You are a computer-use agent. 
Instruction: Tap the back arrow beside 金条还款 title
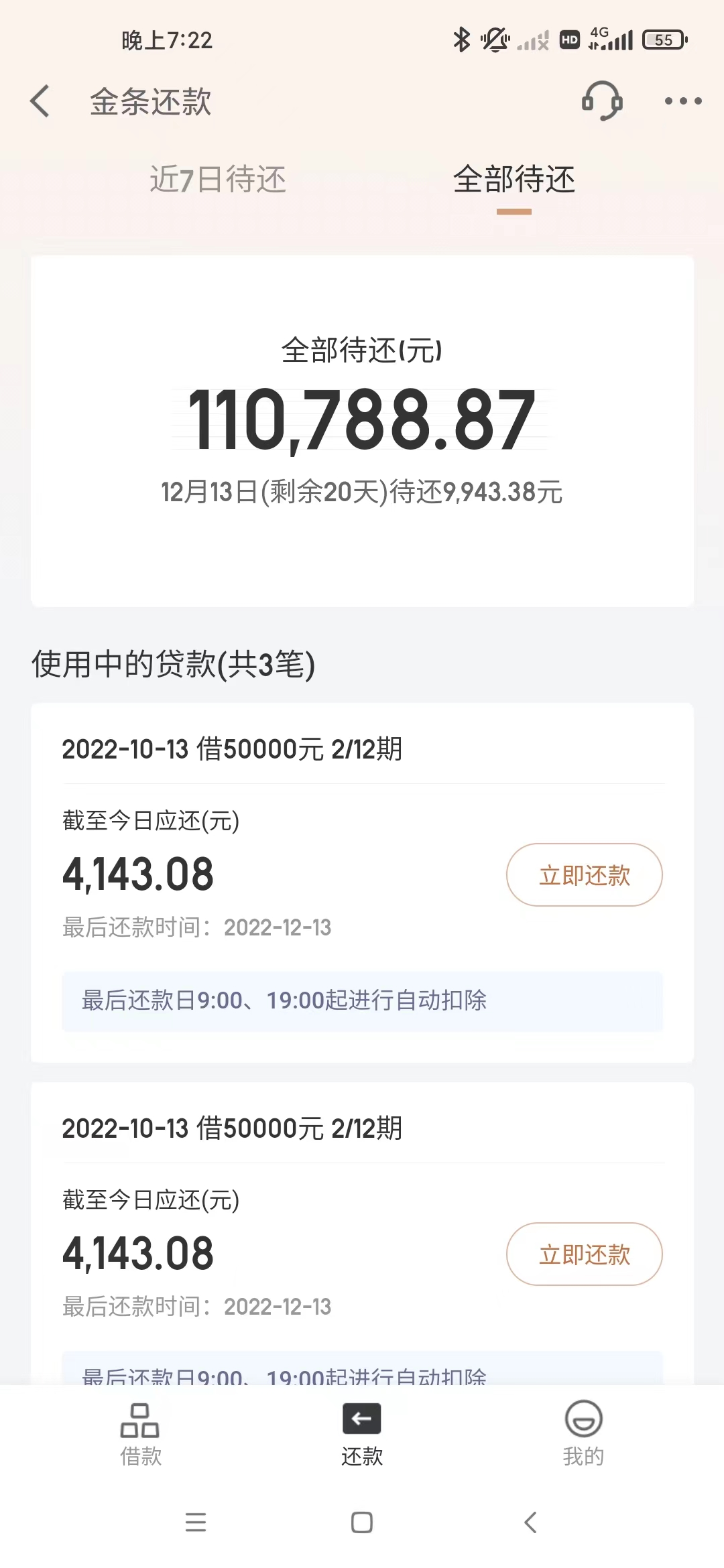click(40, 101)
